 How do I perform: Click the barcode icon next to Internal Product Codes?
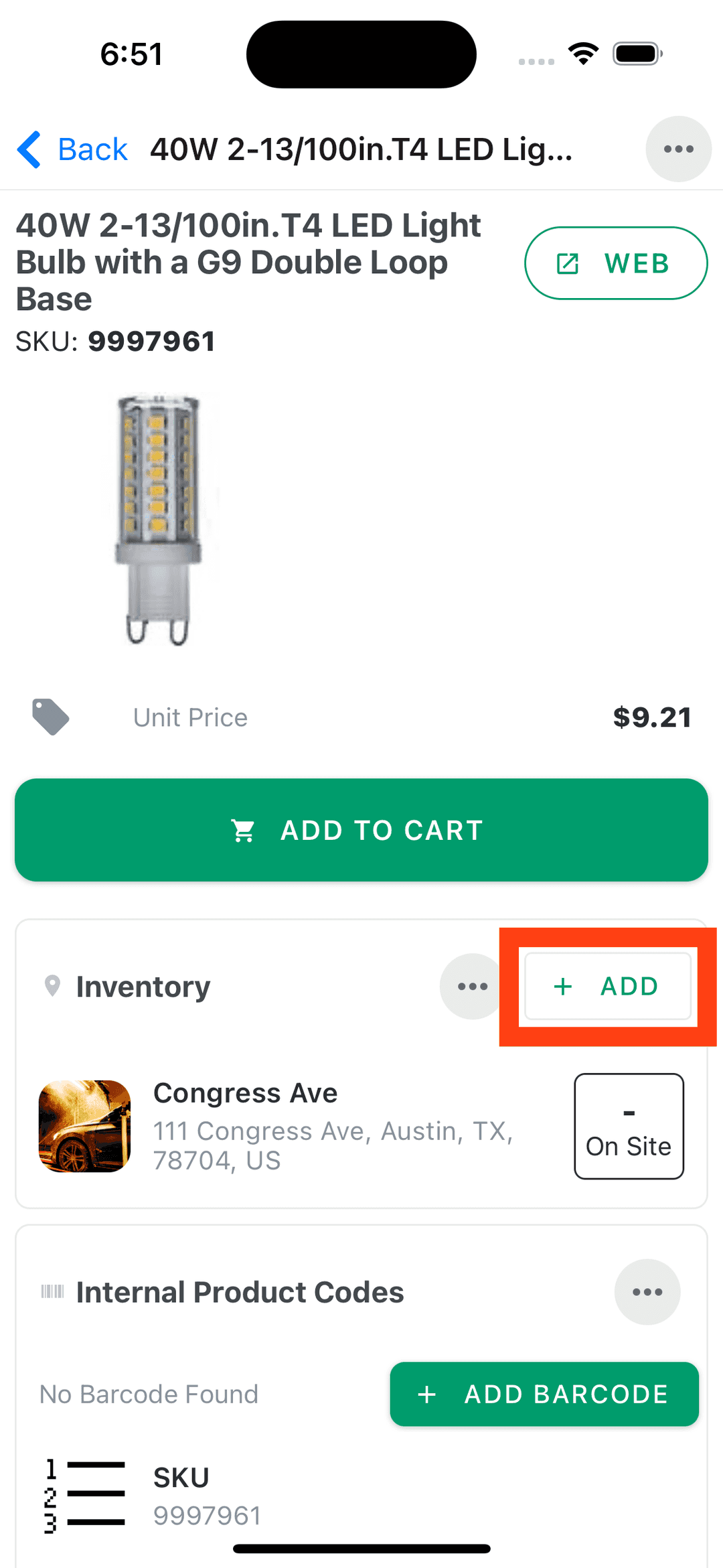(x=52, y=1291)
